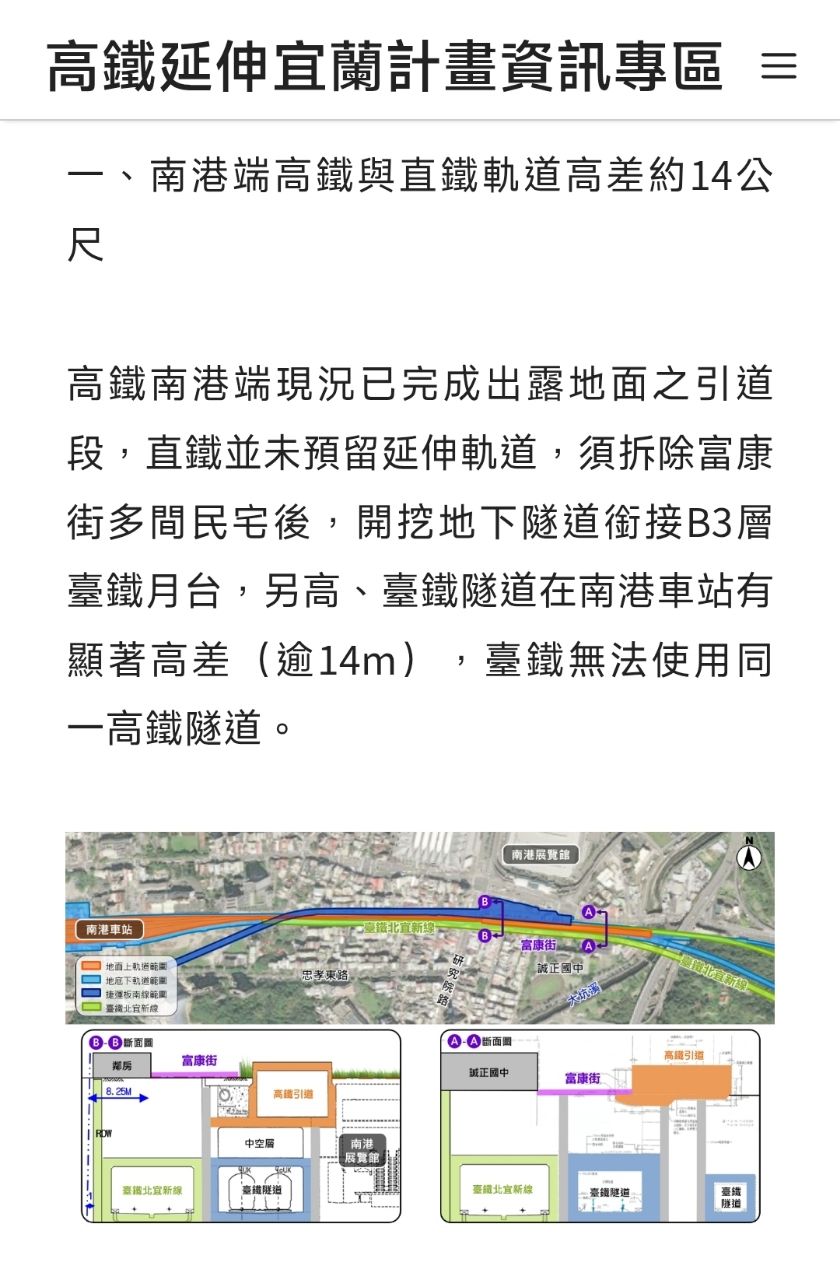Open the hamburger navigation menu
Screen dimensions: 840x1280
[779, 66]
